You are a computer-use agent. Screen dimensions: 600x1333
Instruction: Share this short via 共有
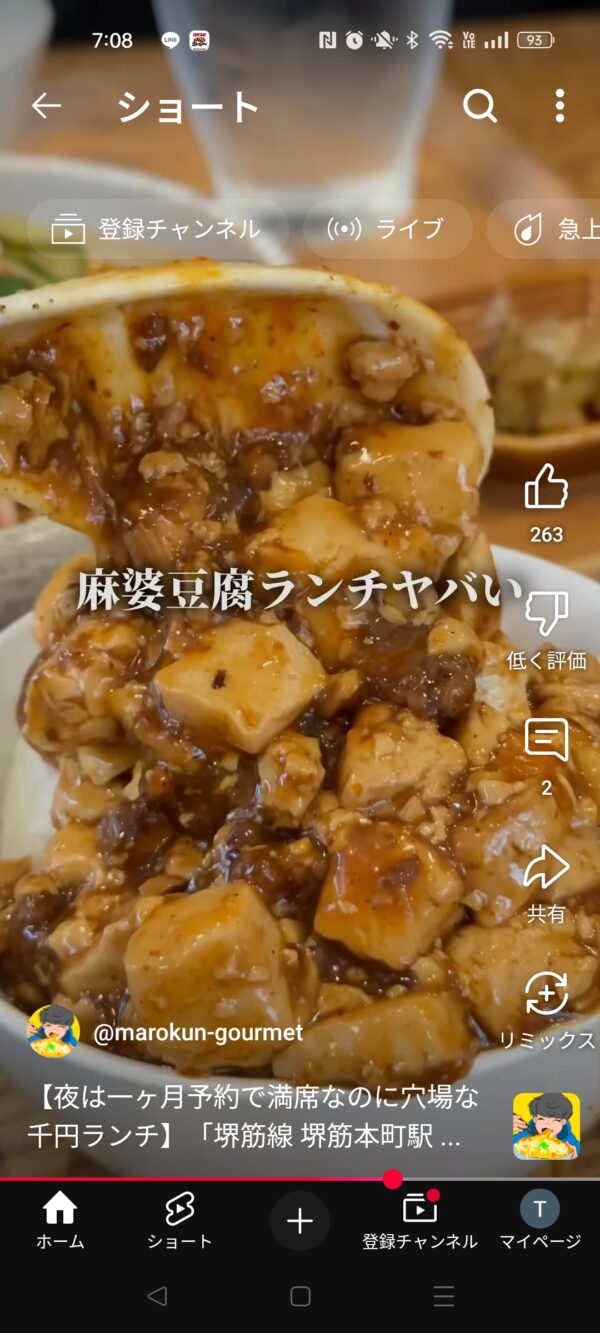click(546, 884)
